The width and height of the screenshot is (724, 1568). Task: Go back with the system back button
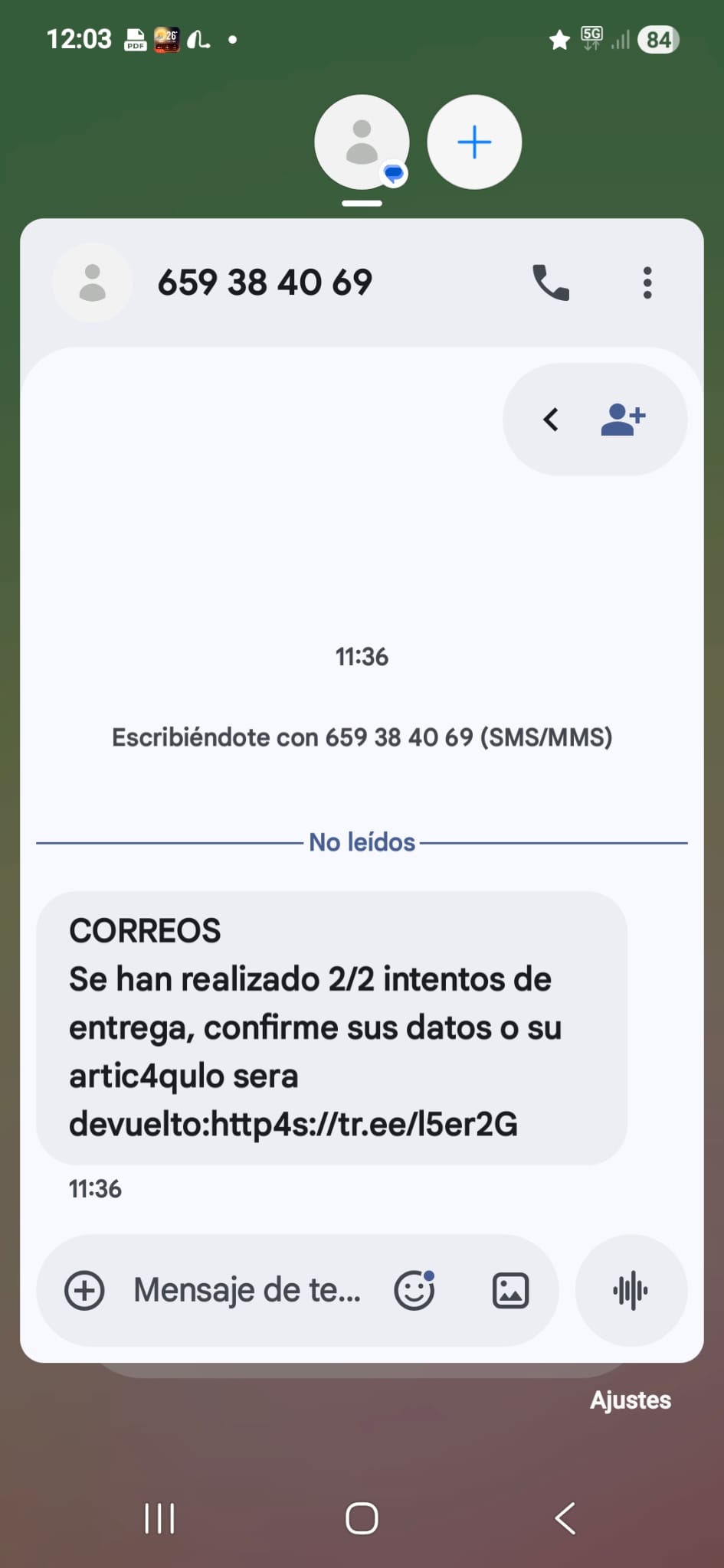[565, 1518]
